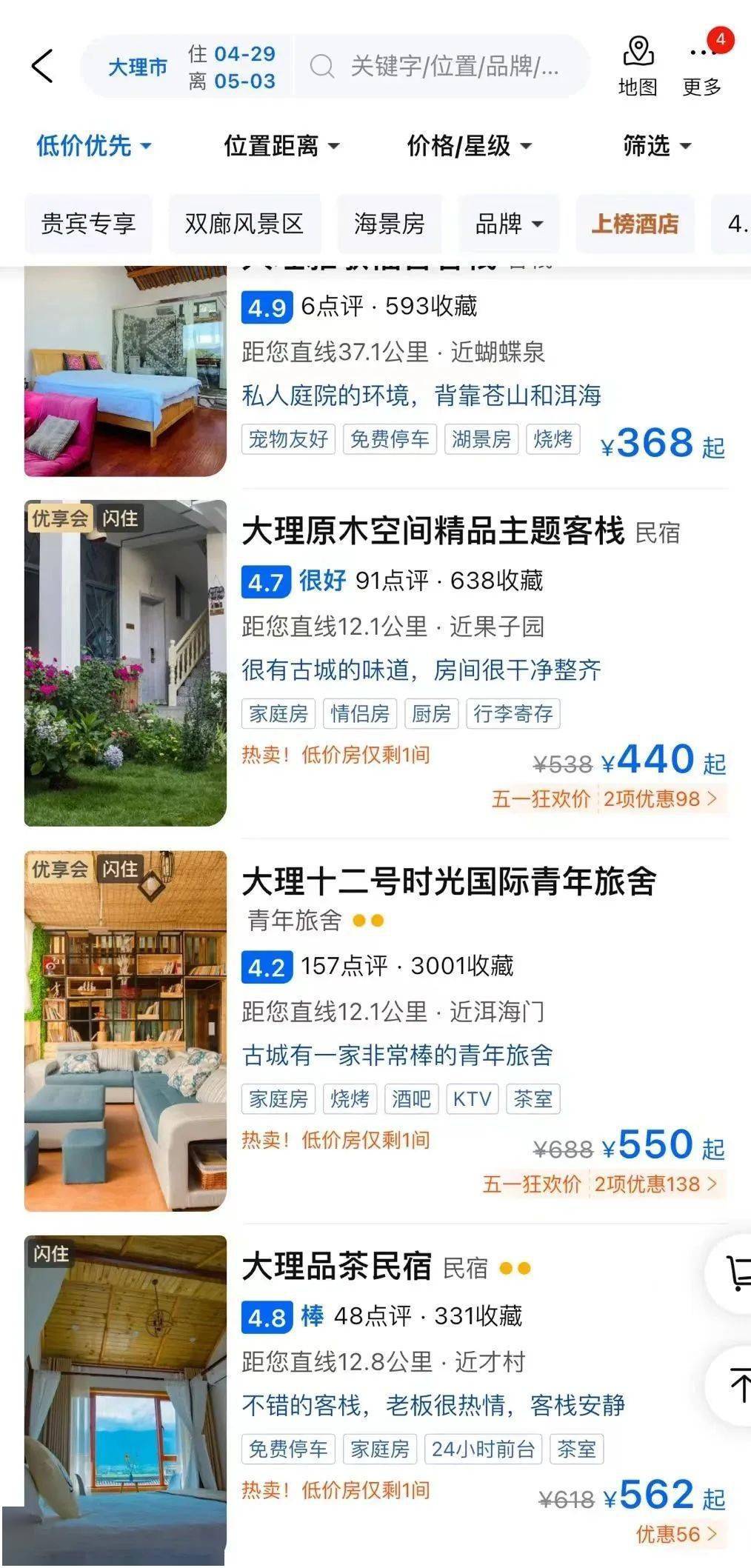Expand the 低价优先 sort dropdown
751x1568 pixels.
click(x=93, y=146)
